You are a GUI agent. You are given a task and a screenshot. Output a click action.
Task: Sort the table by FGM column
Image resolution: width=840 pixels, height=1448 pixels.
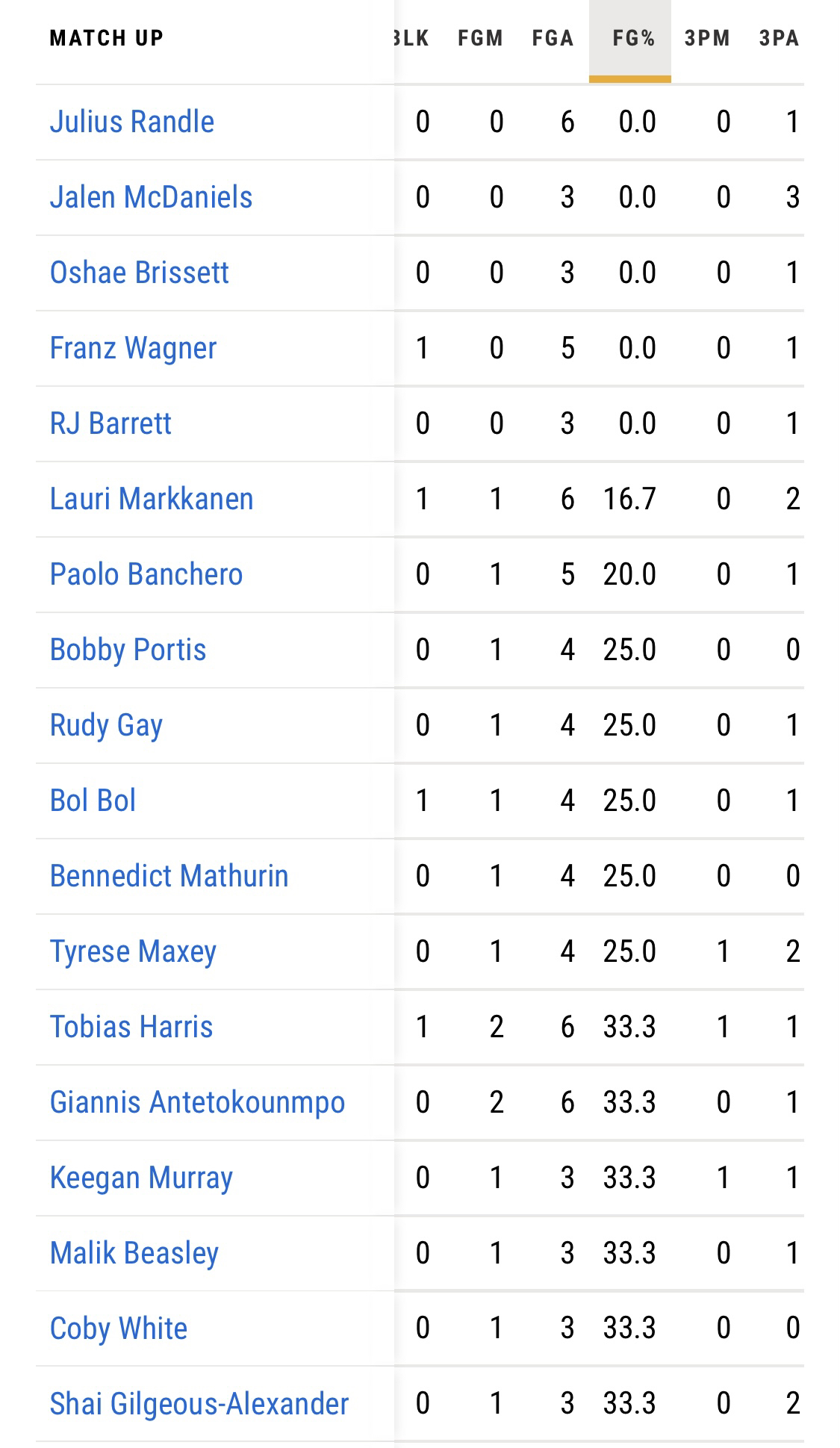[480, 38]
